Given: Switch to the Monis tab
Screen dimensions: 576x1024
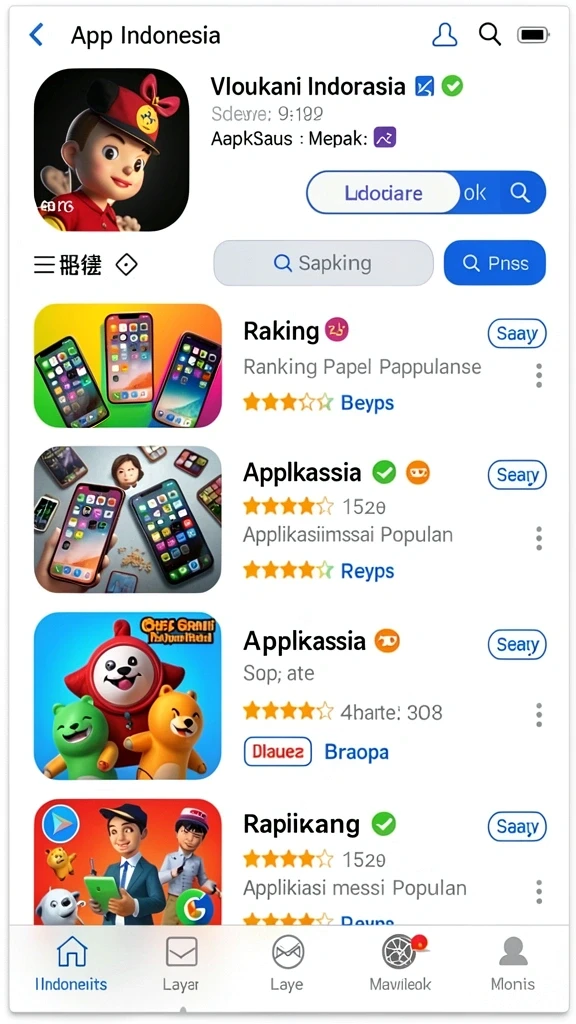Looking at the screenshot, I should pyautogui.click(x=513, y=964).
